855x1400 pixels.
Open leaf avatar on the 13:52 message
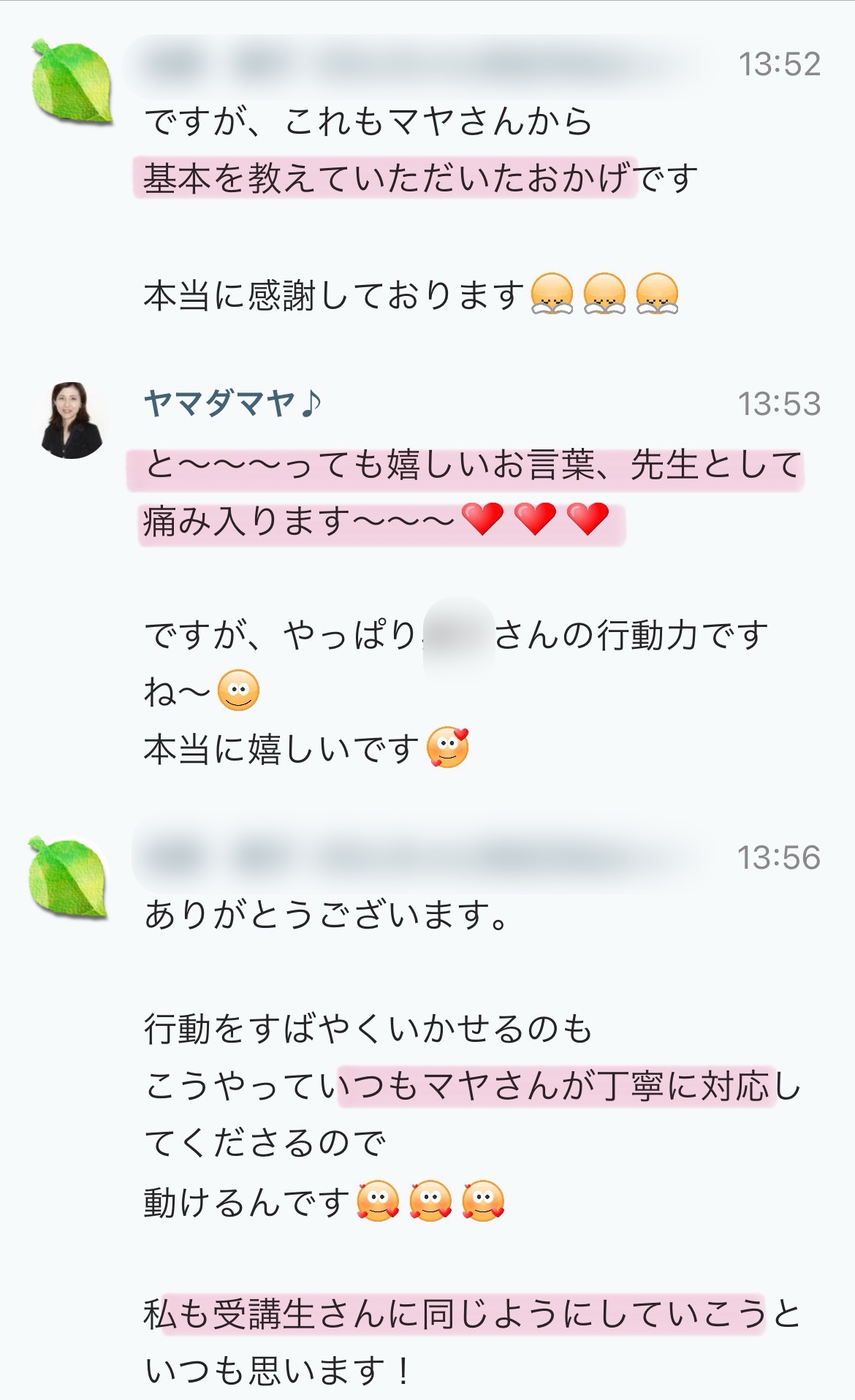[x=72, y=81]
